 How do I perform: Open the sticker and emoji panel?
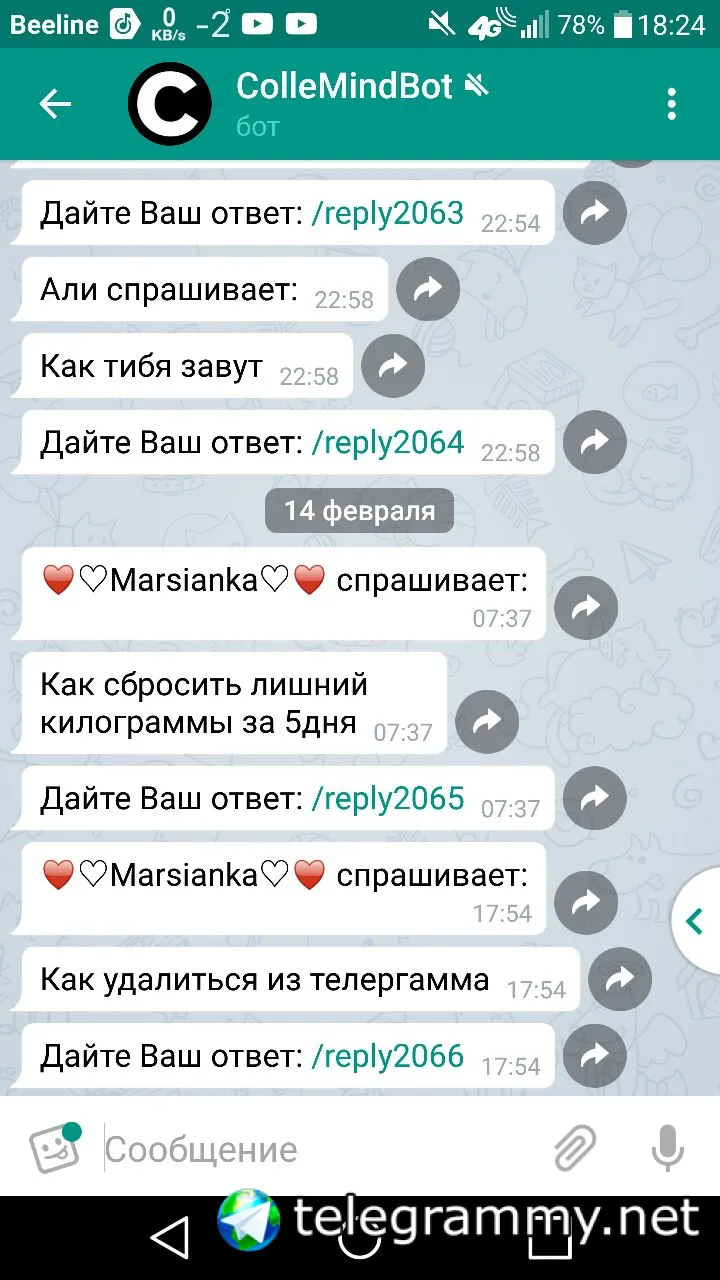coord(54,1149)
